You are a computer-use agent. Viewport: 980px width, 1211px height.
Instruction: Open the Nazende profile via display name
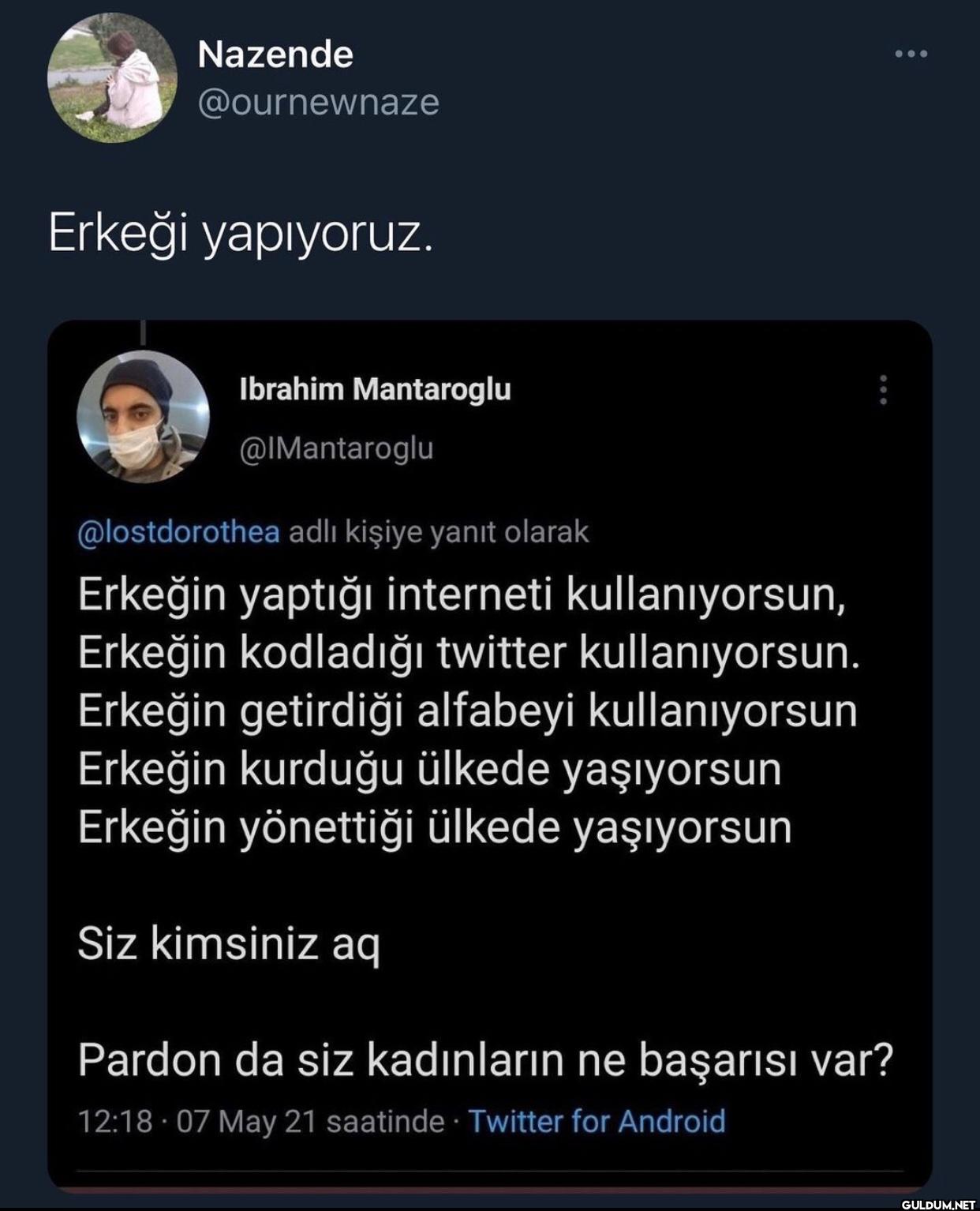(x=275, y=54)
